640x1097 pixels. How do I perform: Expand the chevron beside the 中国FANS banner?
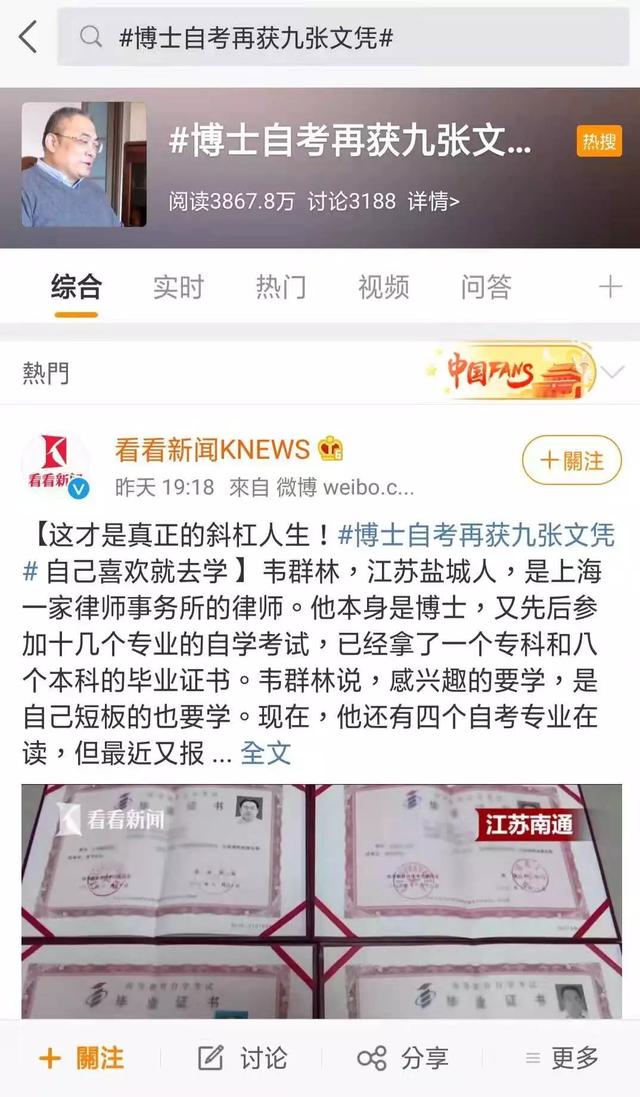pyautogui.click(x=613, y=372)
